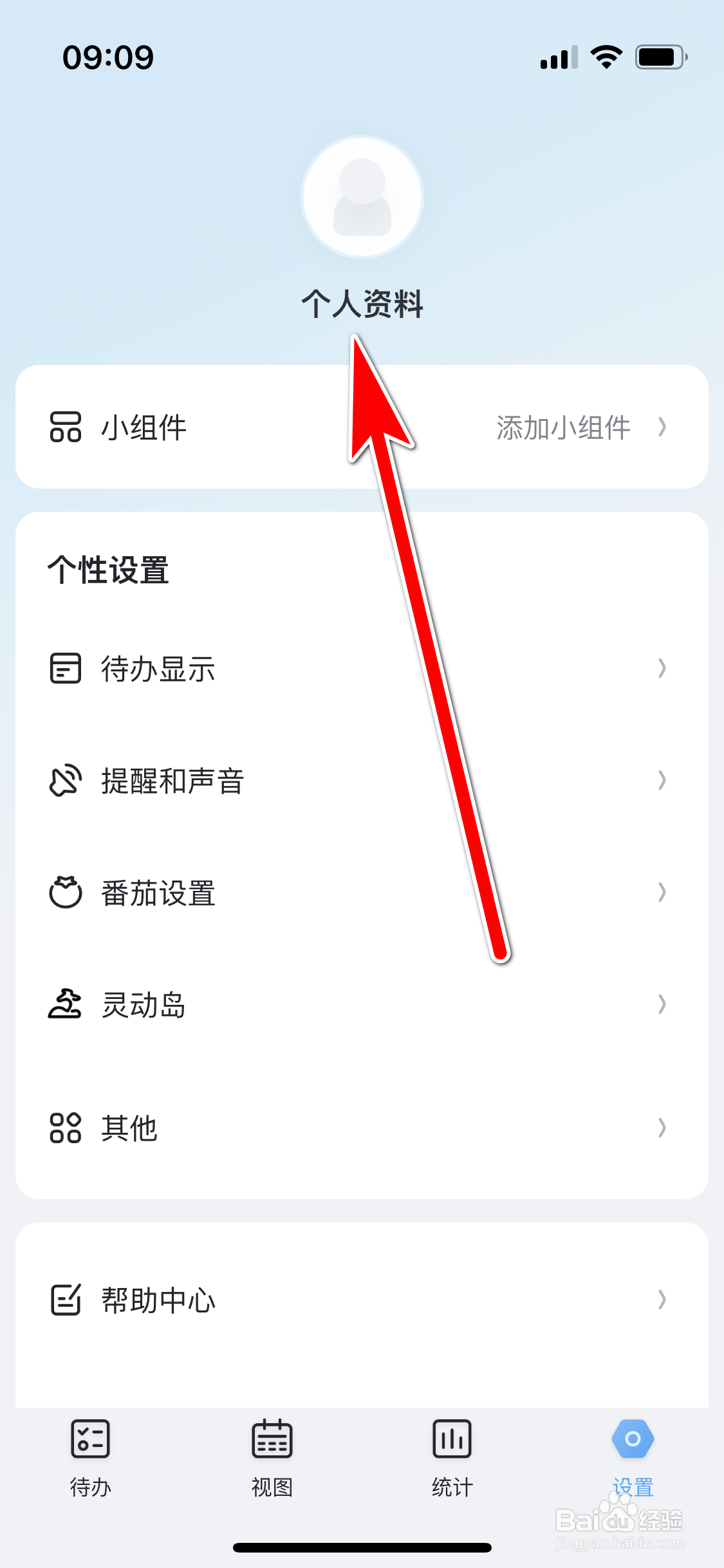
Task: Open 待办显示 via its right chevron
Action: tap(662, 669)
